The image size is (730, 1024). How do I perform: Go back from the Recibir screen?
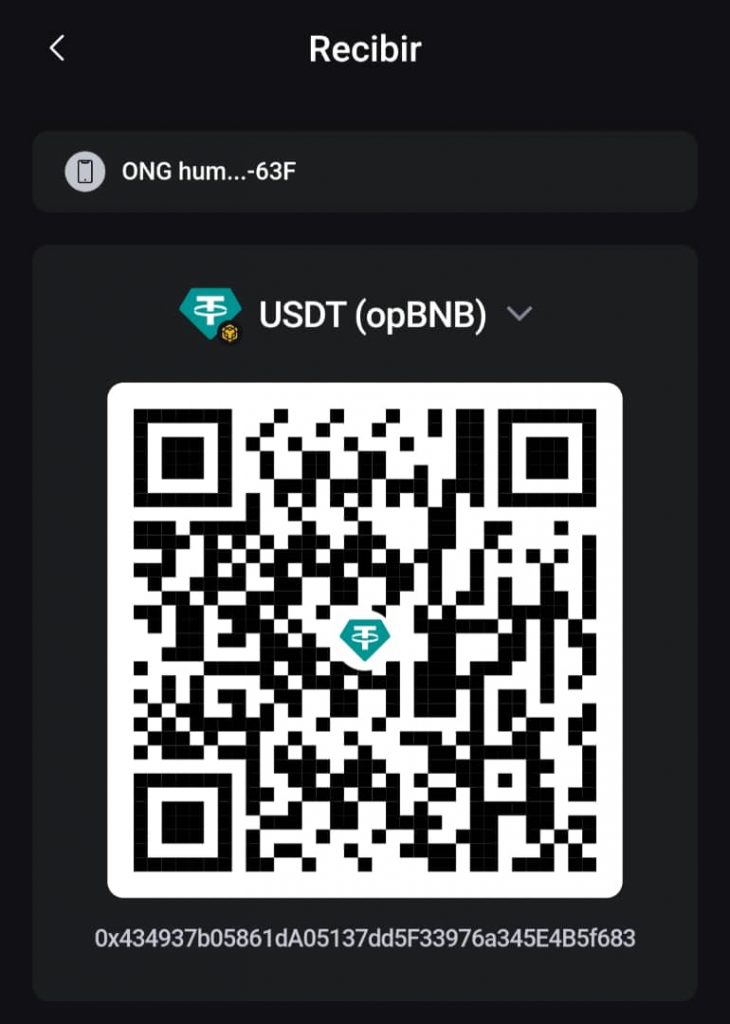(57, 48)
